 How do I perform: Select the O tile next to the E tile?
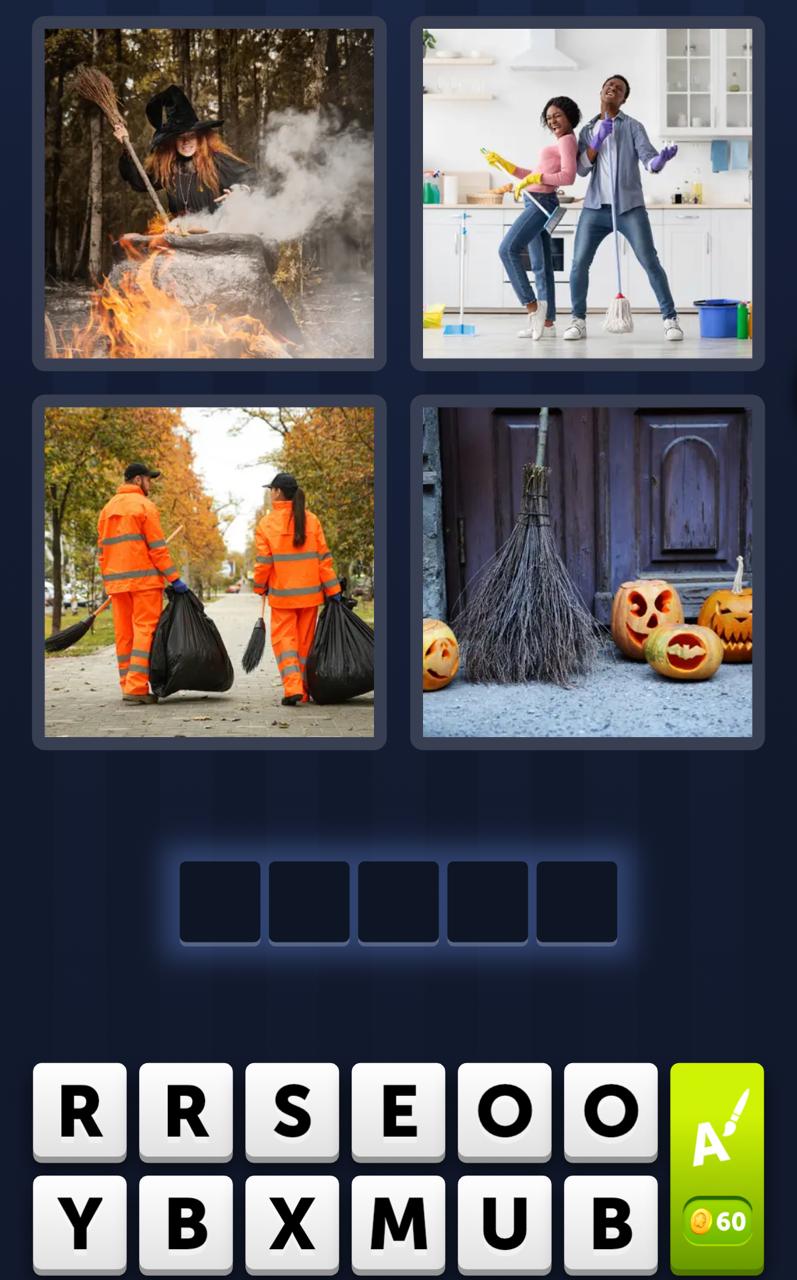[504, 1111]
